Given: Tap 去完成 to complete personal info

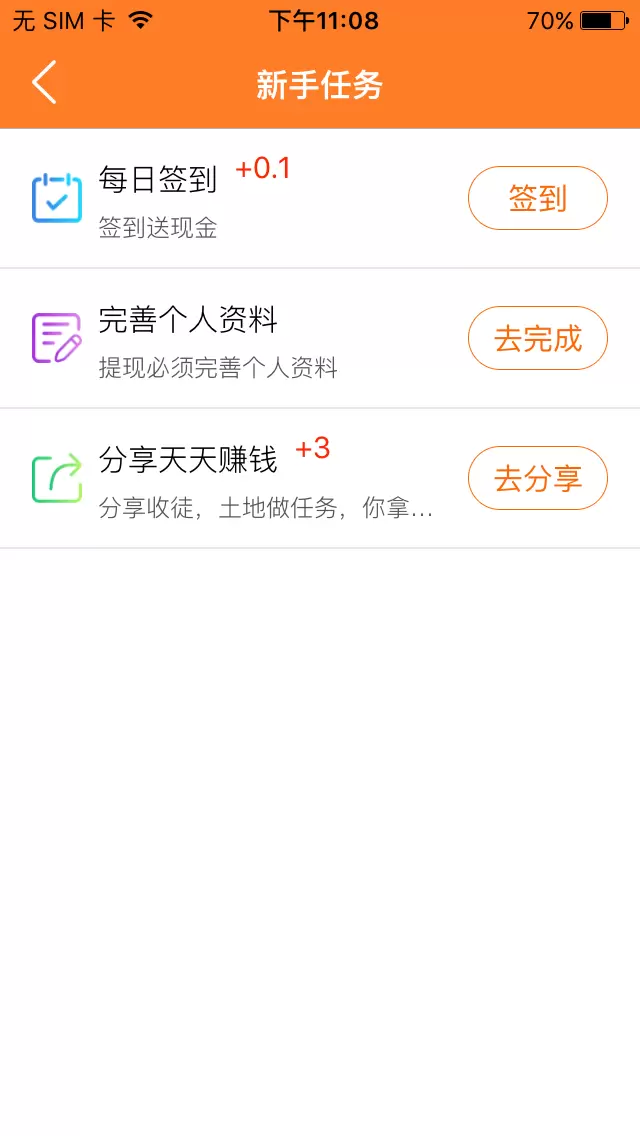Looking at the screenshot, I should pos(537,338).
